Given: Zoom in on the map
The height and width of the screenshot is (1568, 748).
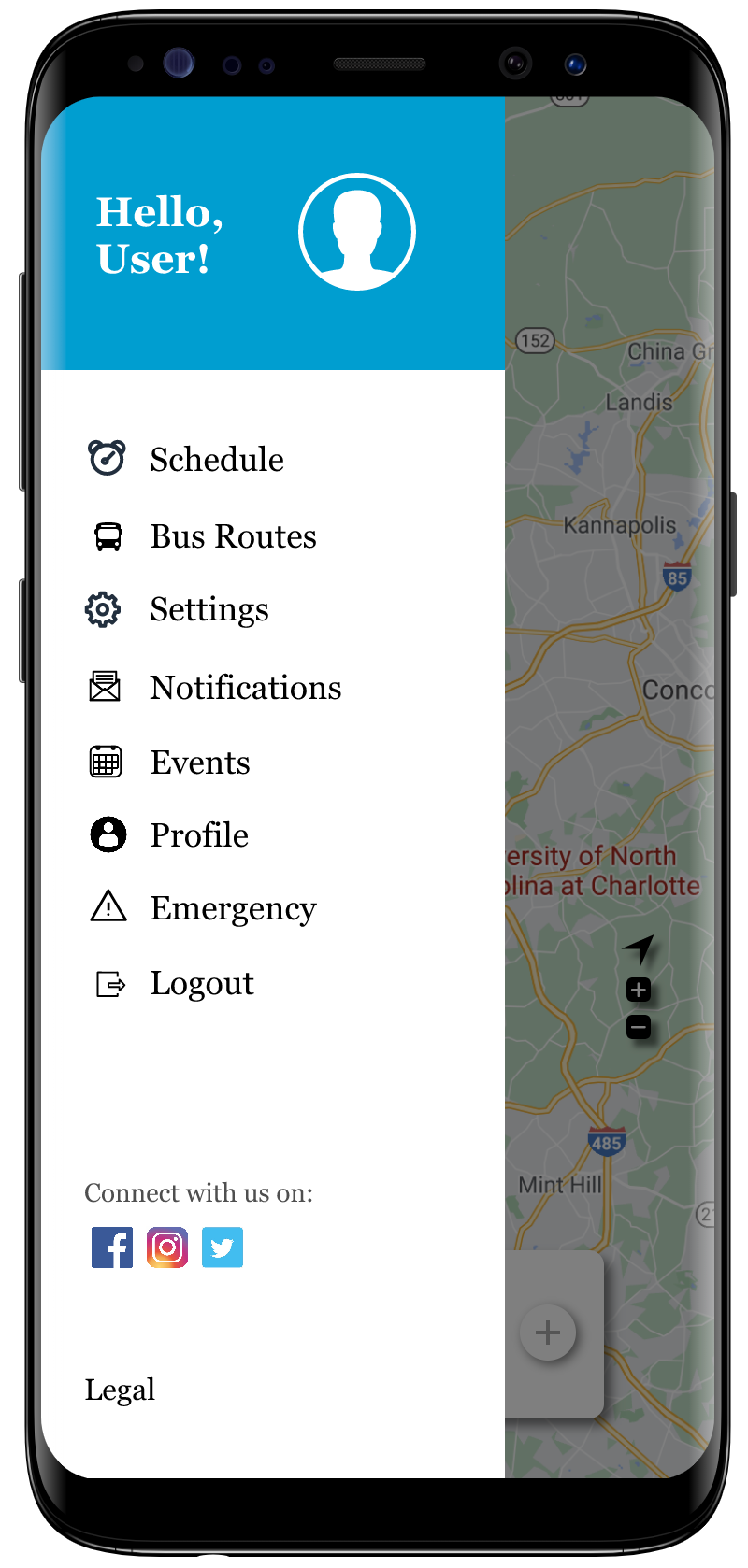Looking at the screenshot, I should 639,990.
